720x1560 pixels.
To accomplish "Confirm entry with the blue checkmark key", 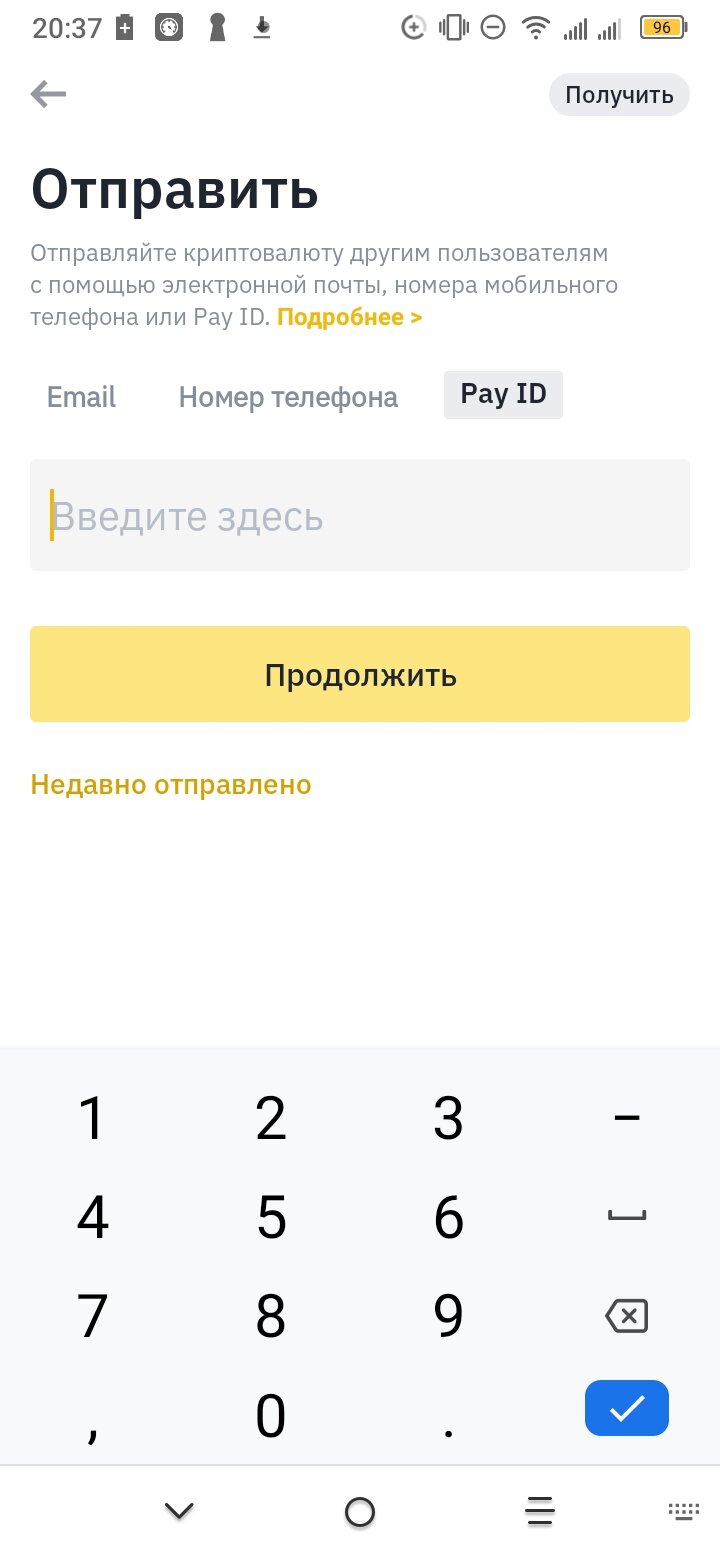I will coord(627,1408).
